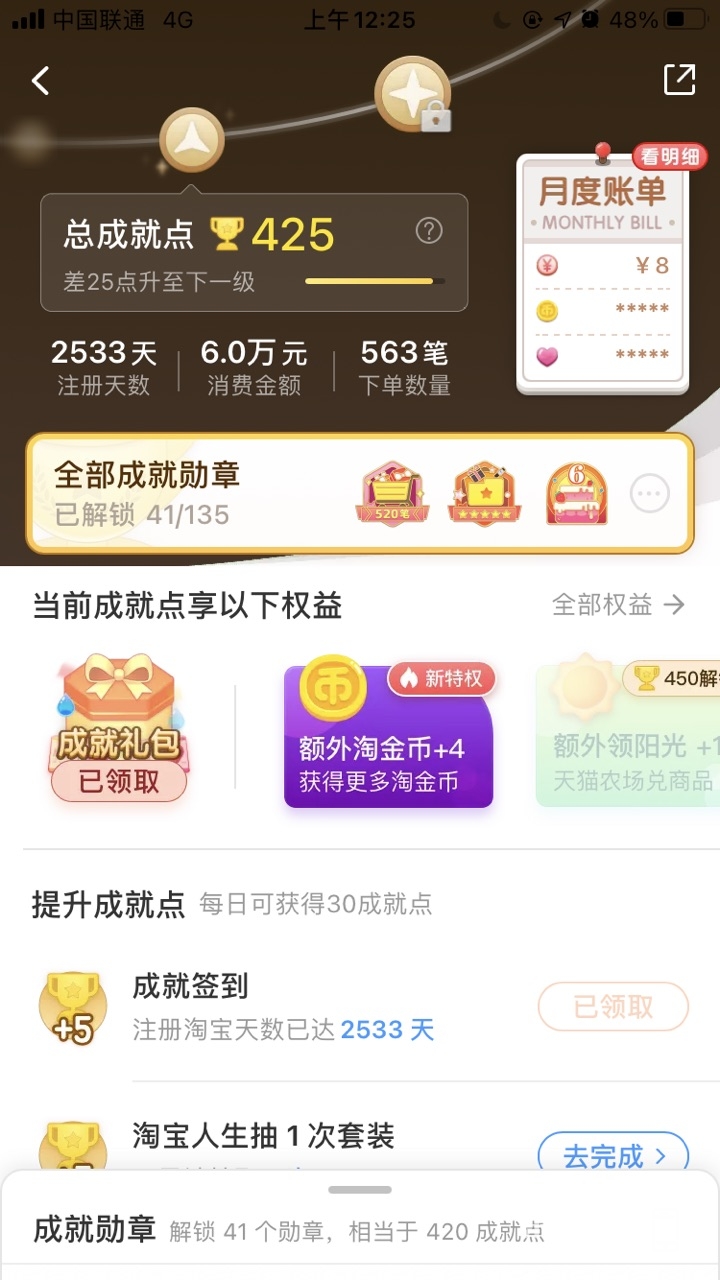This screenshot has height=1280, width=720.
Task: Tap the current level arrow medal
Action: [x=191, y=140]
